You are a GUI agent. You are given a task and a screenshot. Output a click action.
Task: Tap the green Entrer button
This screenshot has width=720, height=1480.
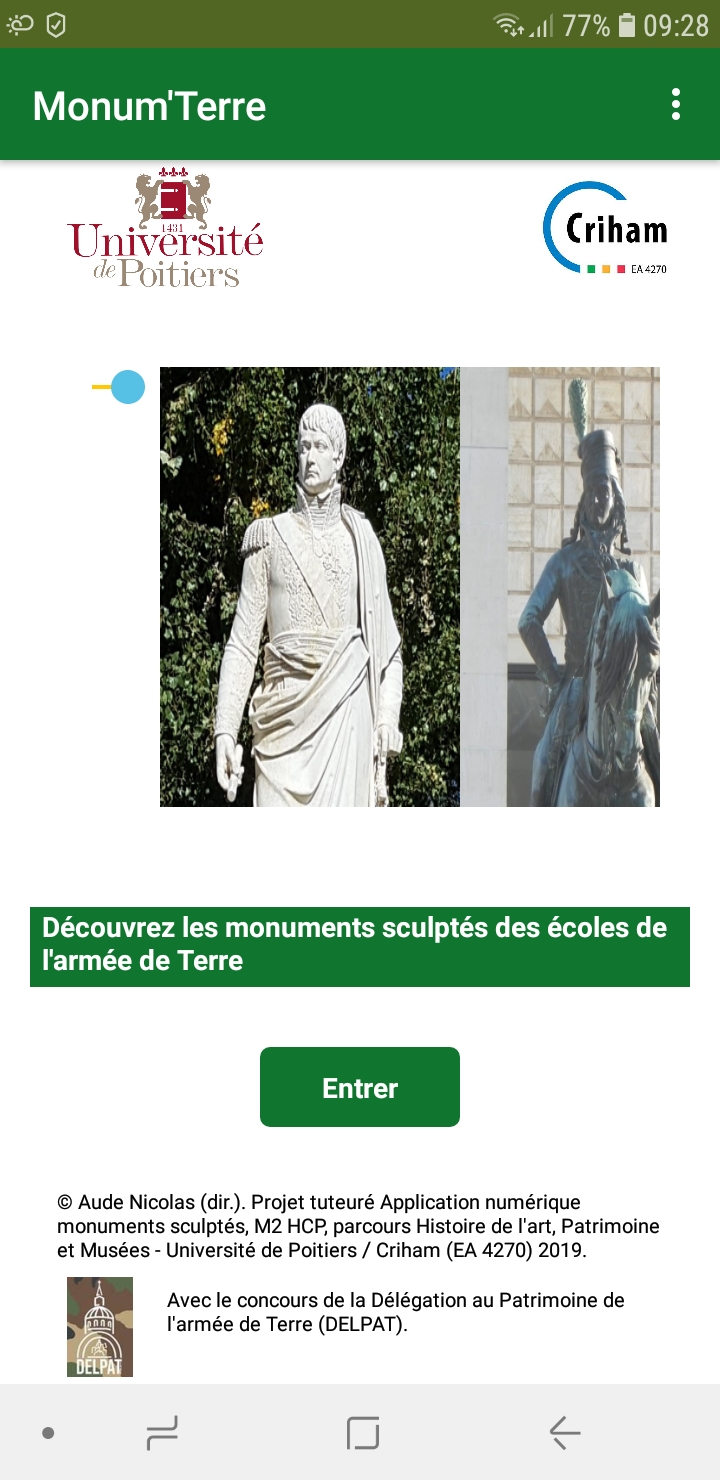[360, 1087]
